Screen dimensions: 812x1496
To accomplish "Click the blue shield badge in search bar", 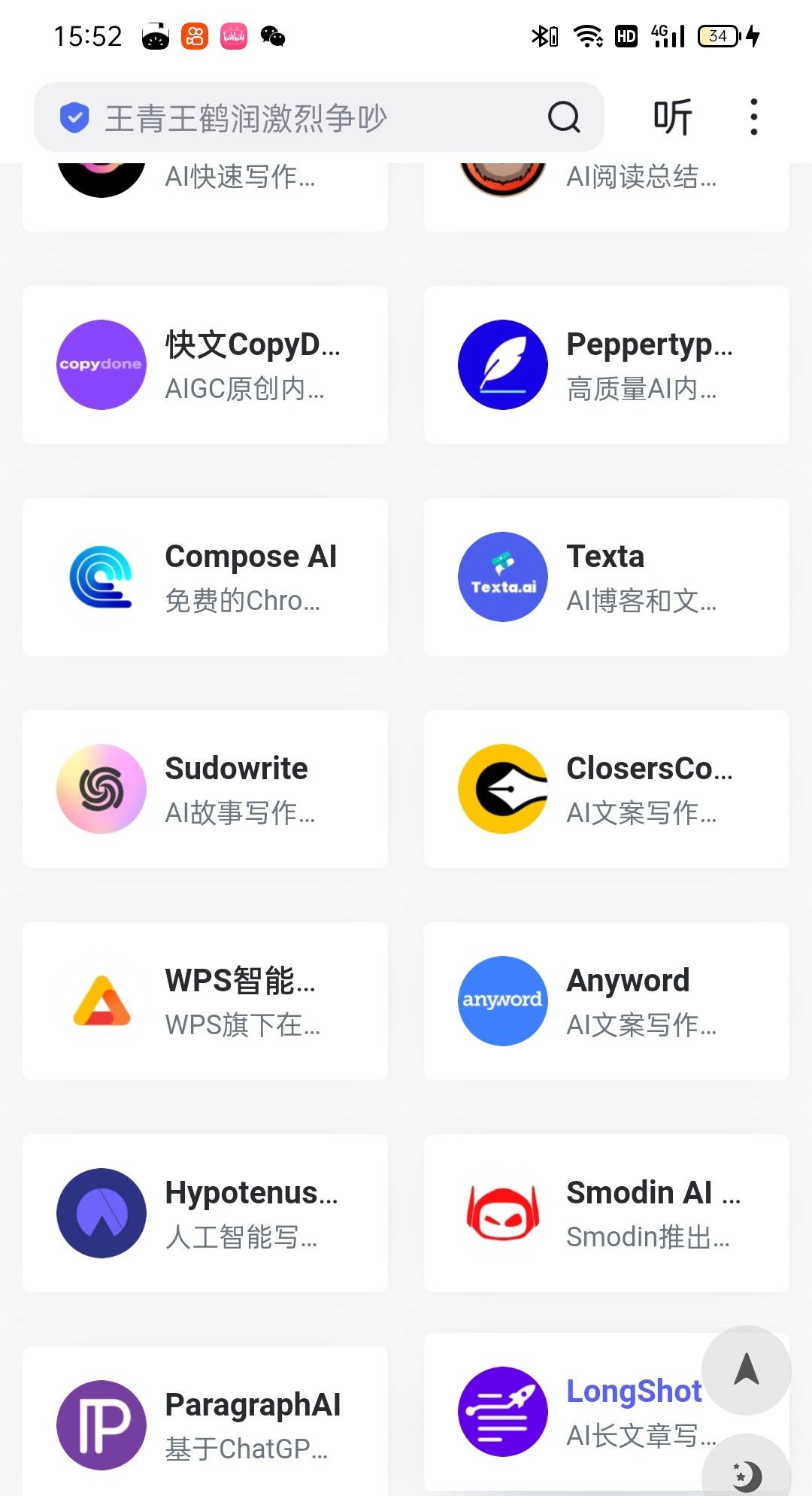I will [73, 117].
